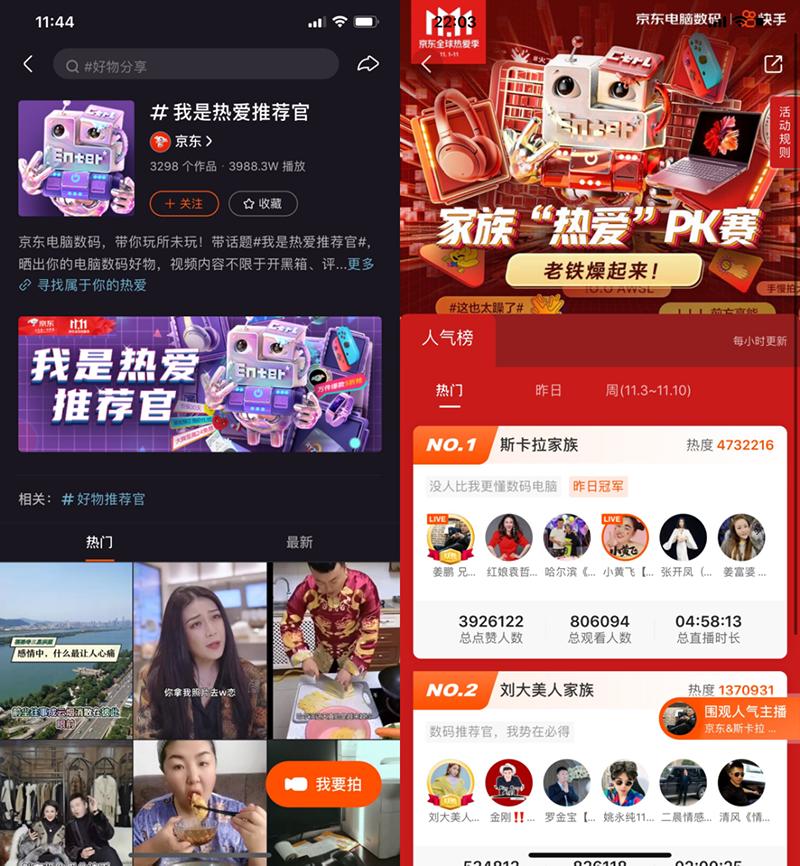Viewport: 800px width, 866px height.
Task: Open the 我是热爱推荐官 banner
Action: pyautogui.click(x=199, y=384)
